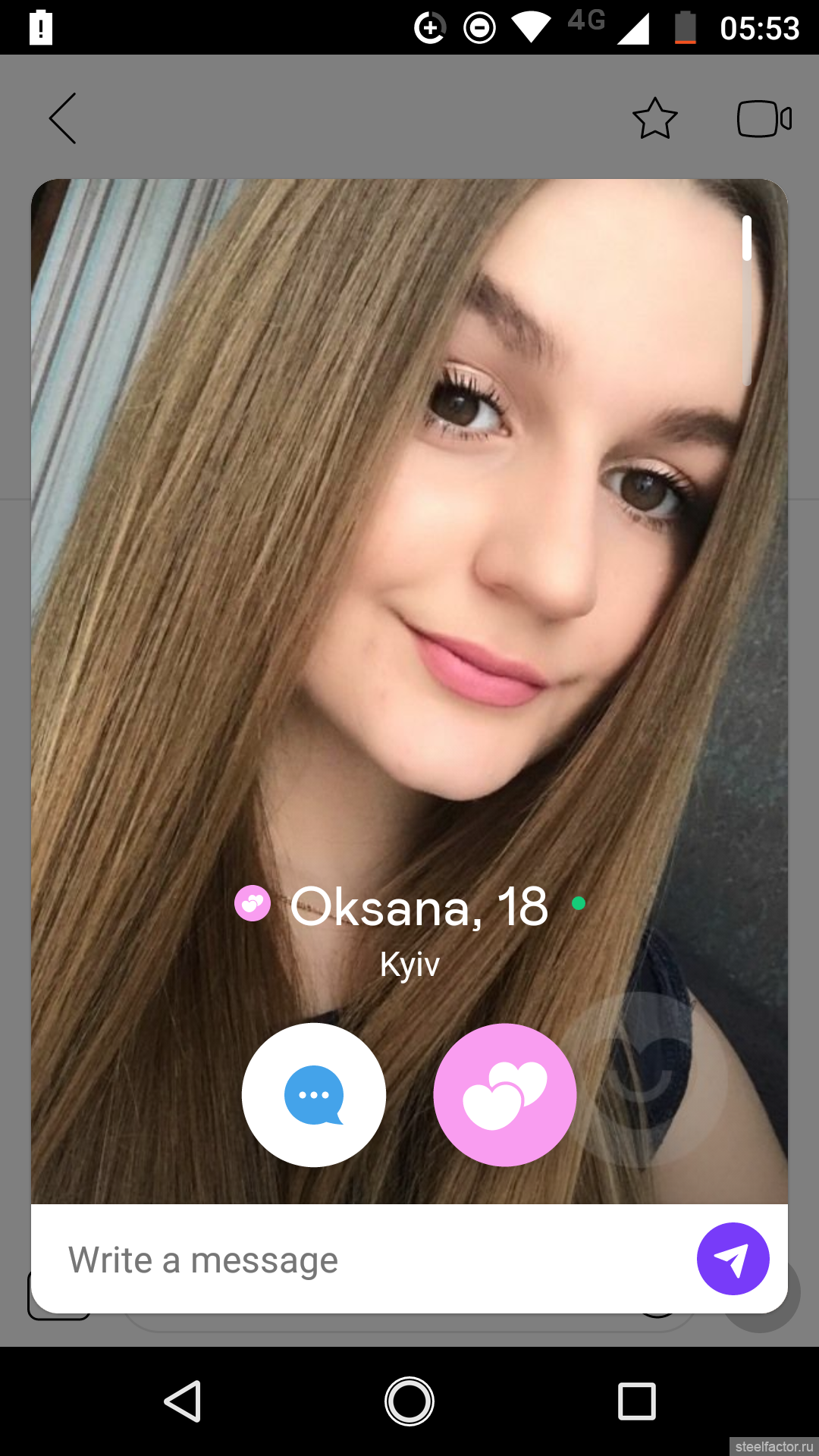Like Oksana with the pink hearts button
Viewport: 819px width, 1456px height.
pos(505,1094)
